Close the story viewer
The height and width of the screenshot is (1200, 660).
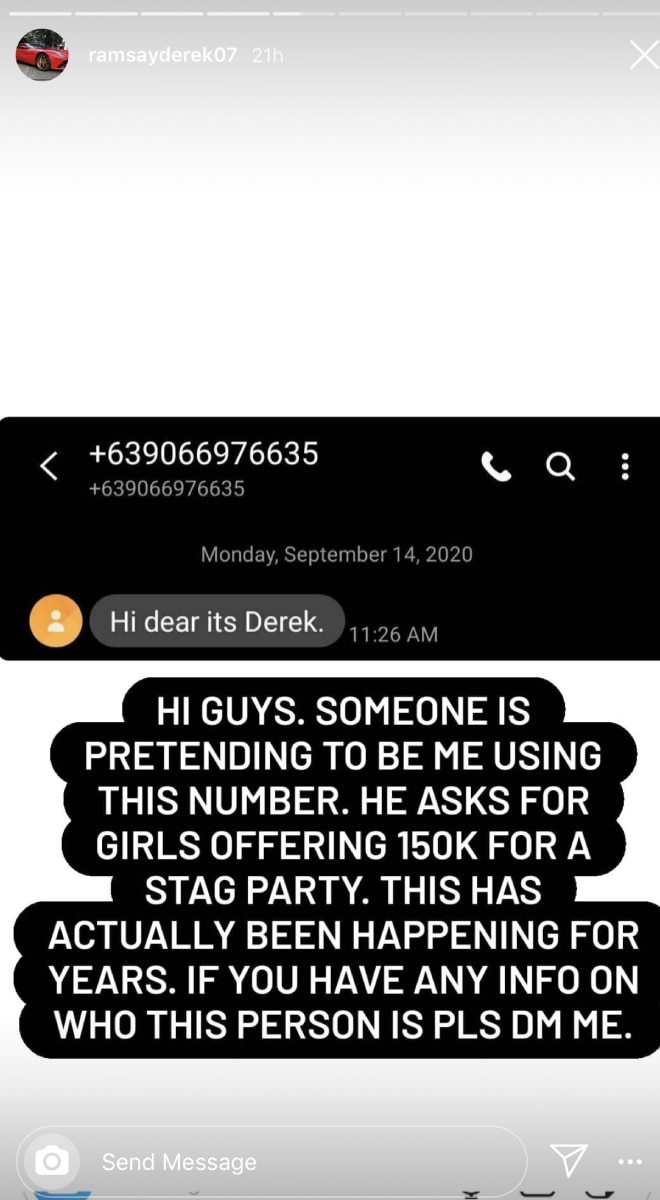click(644, 55)
